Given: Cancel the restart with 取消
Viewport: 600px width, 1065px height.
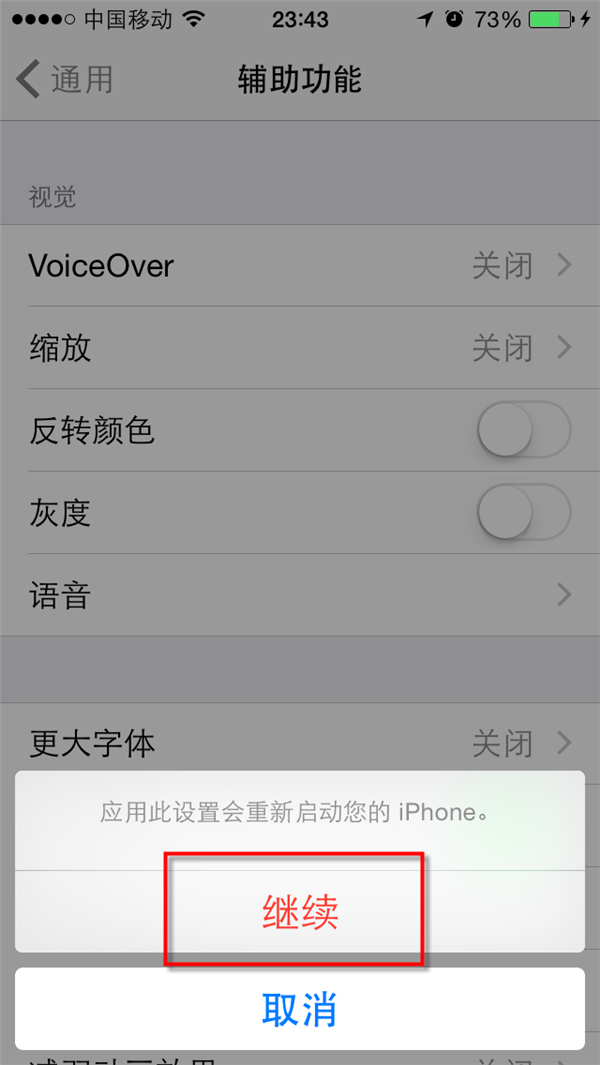Looking at the screenshot, I should tap(300, 1008).
